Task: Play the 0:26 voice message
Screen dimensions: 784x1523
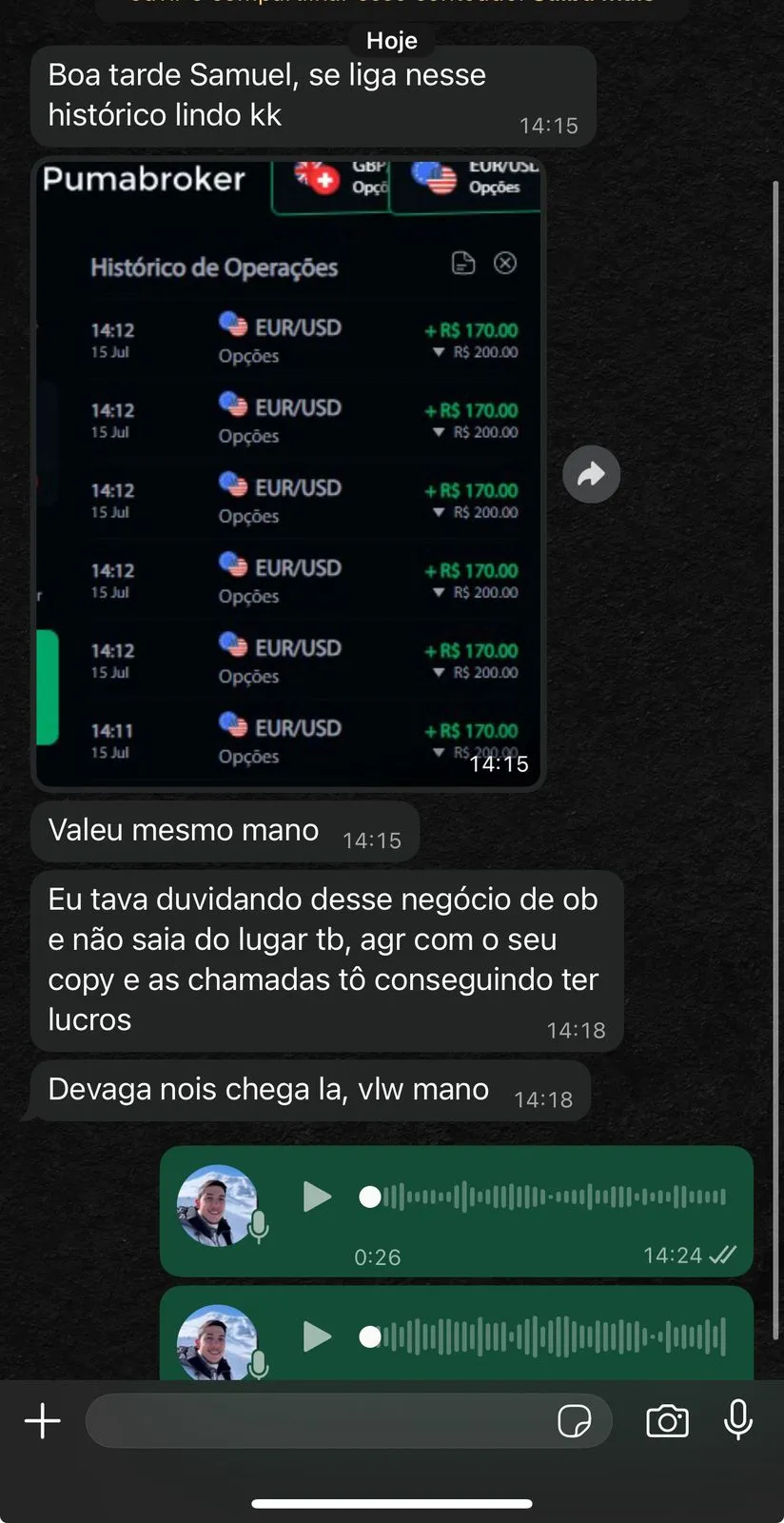Action: [x=317, y=1197]
